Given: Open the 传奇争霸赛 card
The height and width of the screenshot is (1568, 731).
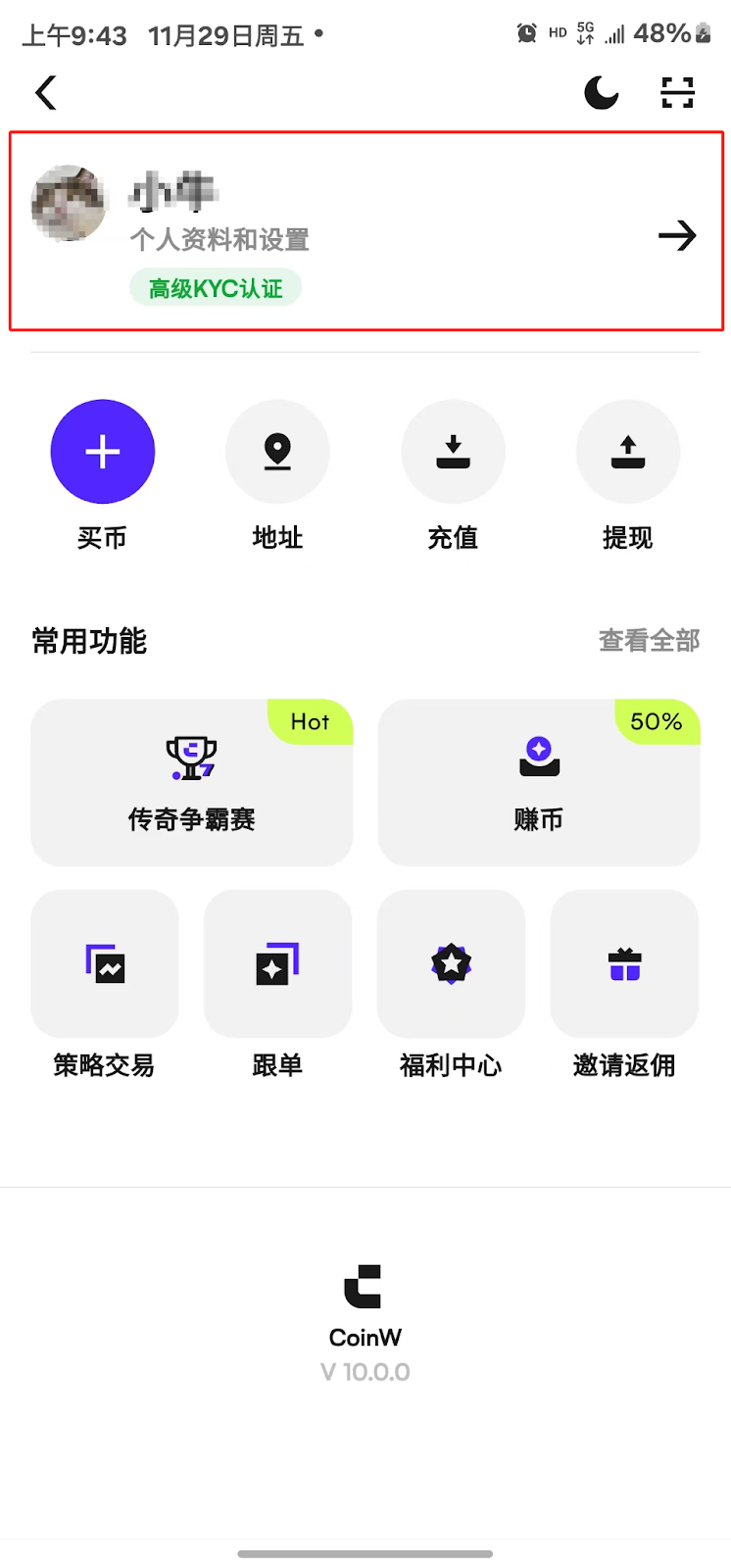Looking at the screenshot, I should click(192, 782).
